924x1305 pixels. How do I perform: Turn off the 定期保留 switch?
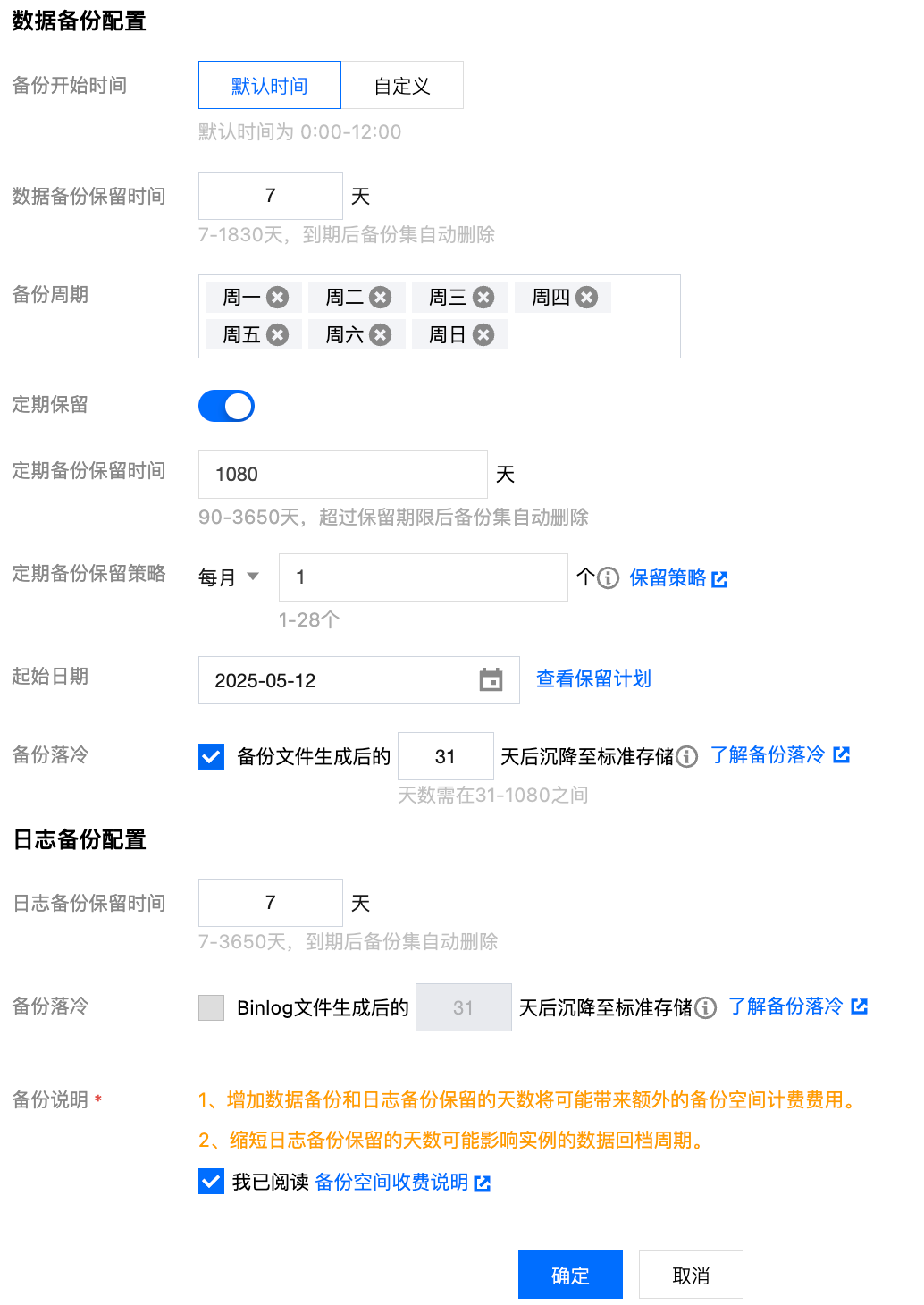coord(226,406)
